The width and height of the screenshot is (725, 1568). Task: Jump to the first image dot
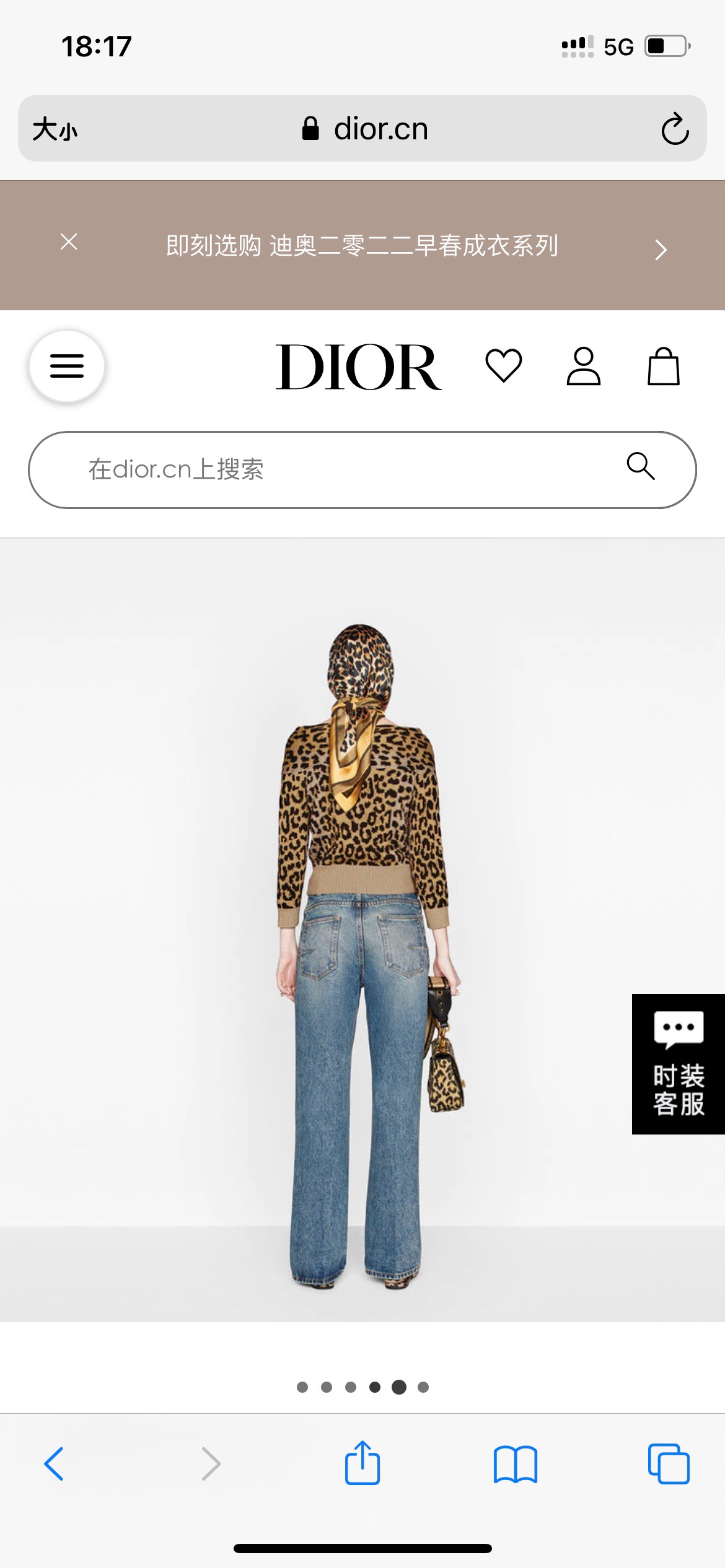click(x=302, y=1387)
